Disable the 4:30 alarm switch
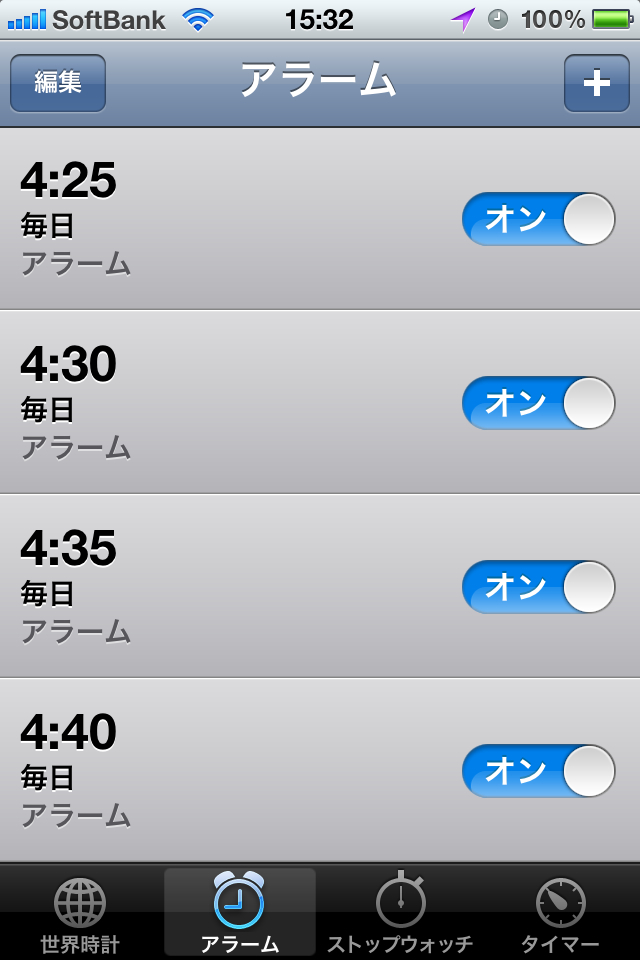This screenshot has height=960, width=640. click(x=538, y=403)
